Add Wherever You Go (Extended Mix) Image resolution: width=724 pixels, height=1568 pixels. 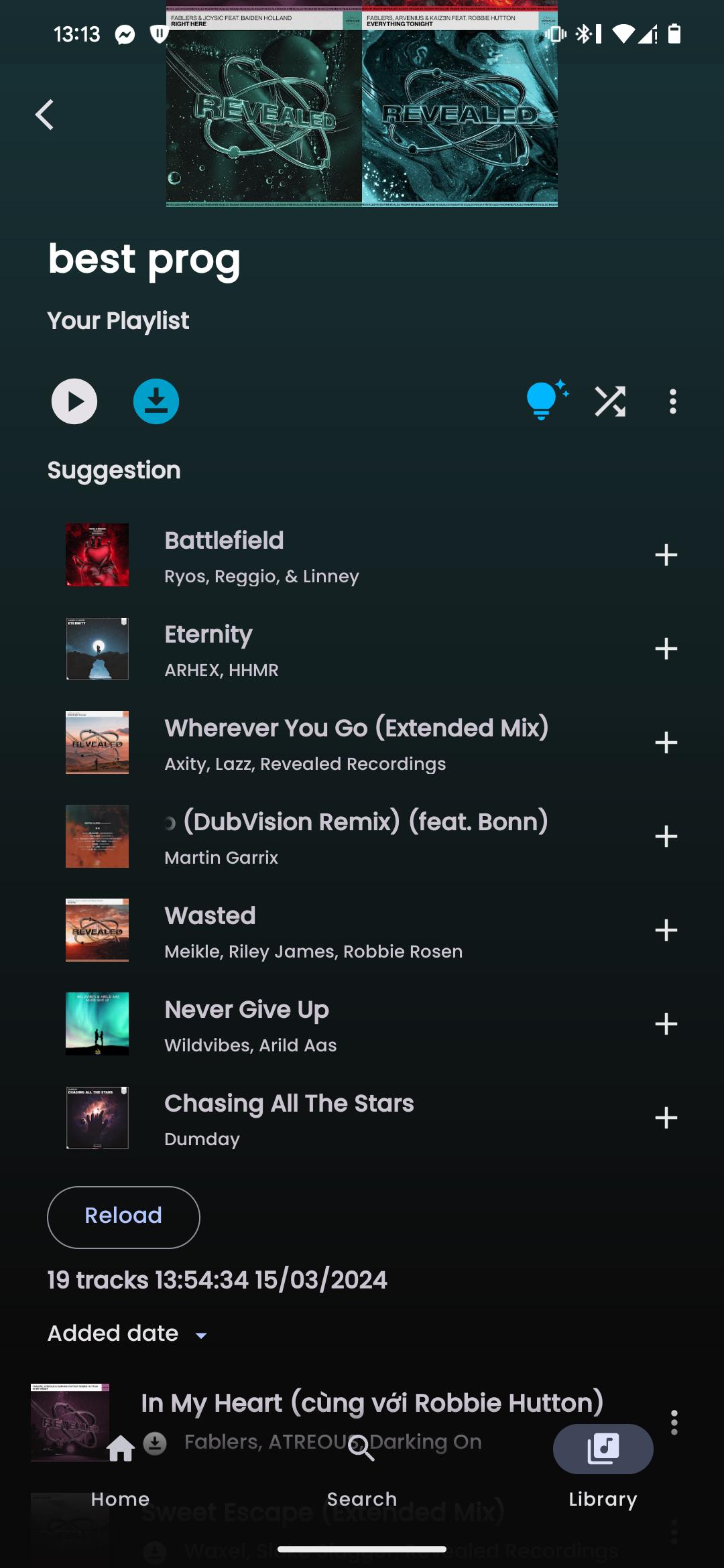666,742
